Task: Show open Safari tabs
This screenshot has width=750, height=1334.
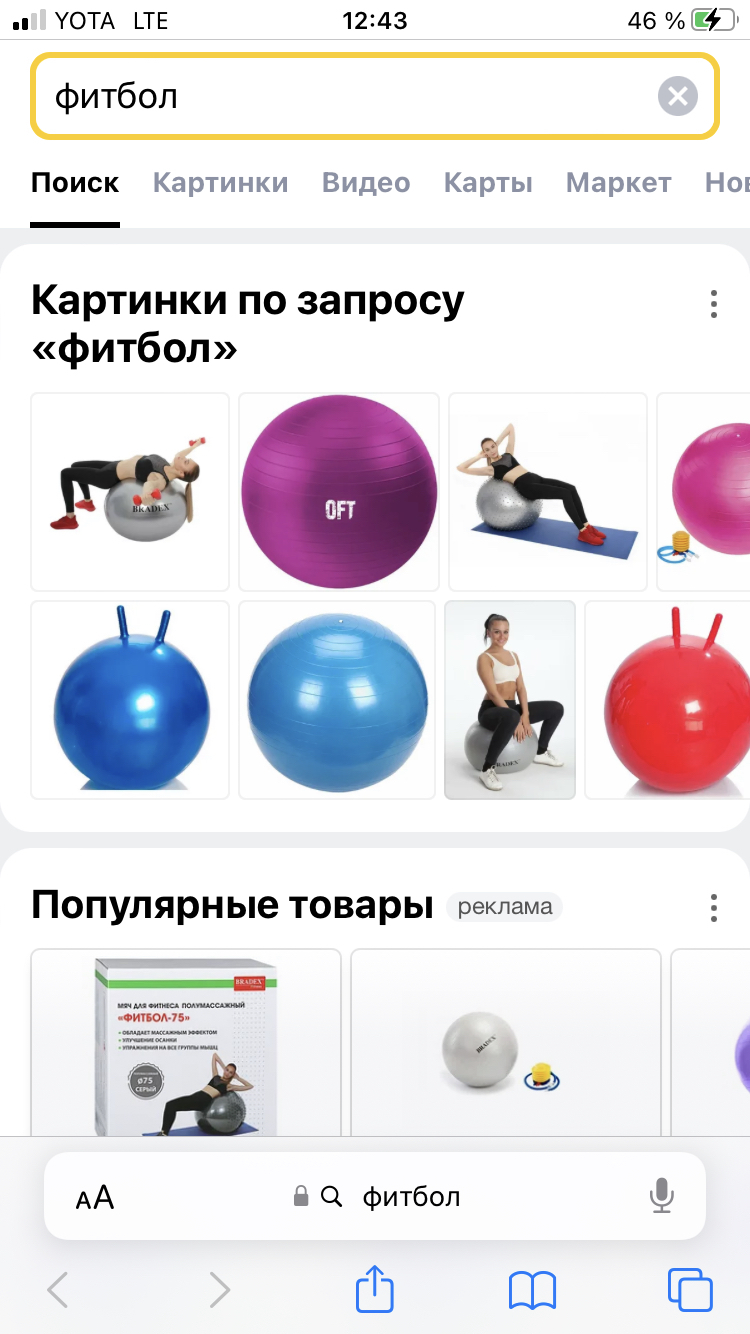Action: [x=690, y=1290]
